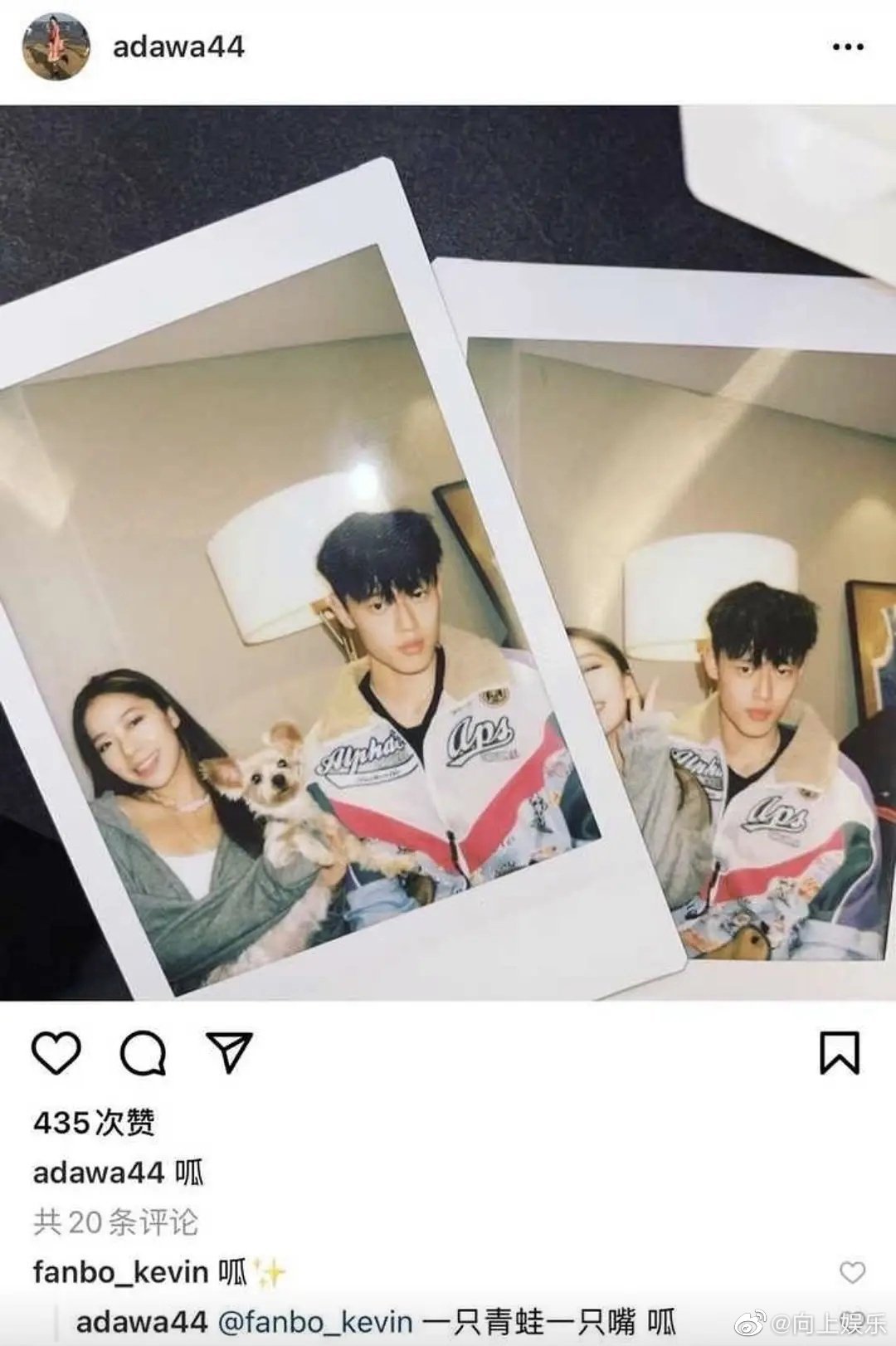
Task: Like this post with the heart icon
Action: tap(56, 1053)
